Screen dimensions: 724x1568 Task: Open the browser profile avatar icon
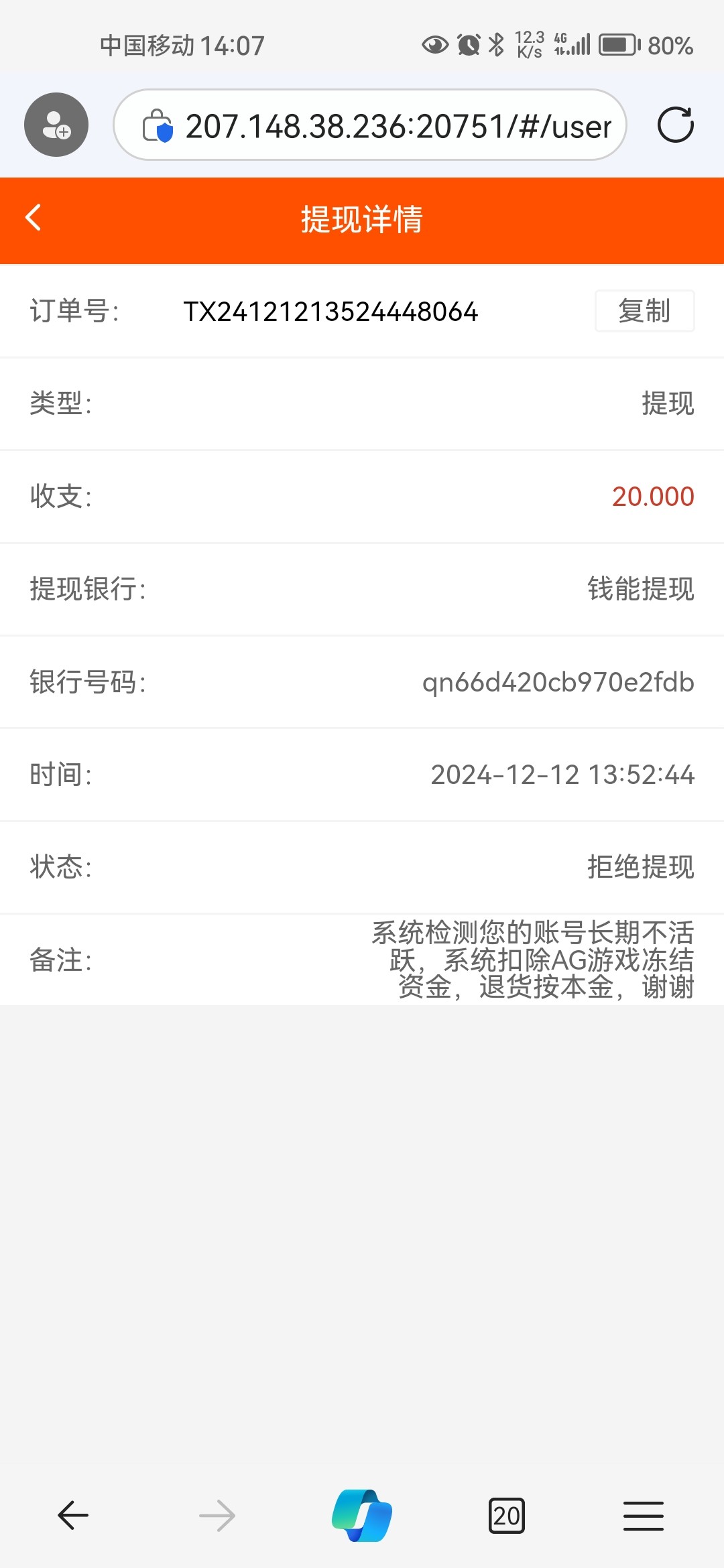pyautogui.click(x=56, y=125)
